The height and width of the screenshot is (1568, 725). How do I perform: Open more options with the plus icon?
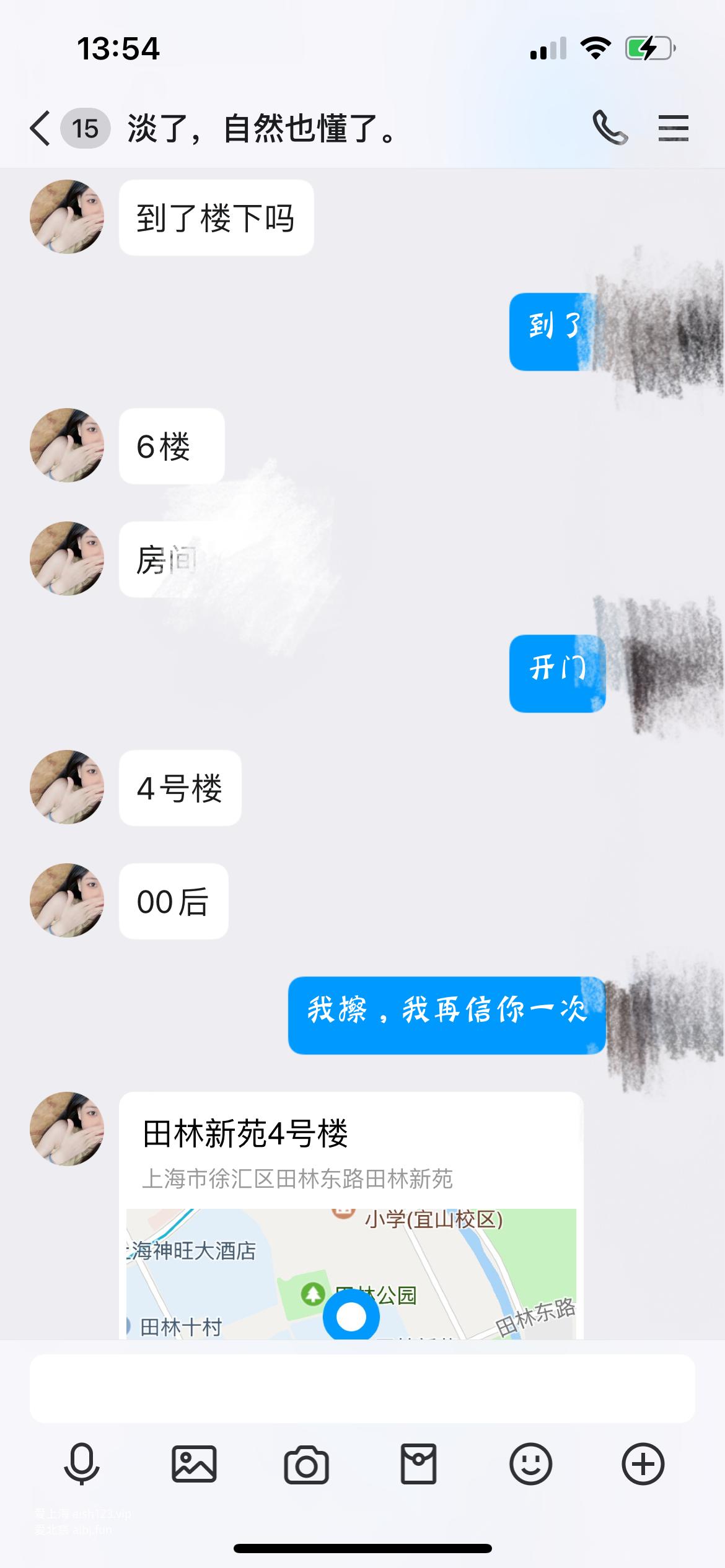point(643,1465)
